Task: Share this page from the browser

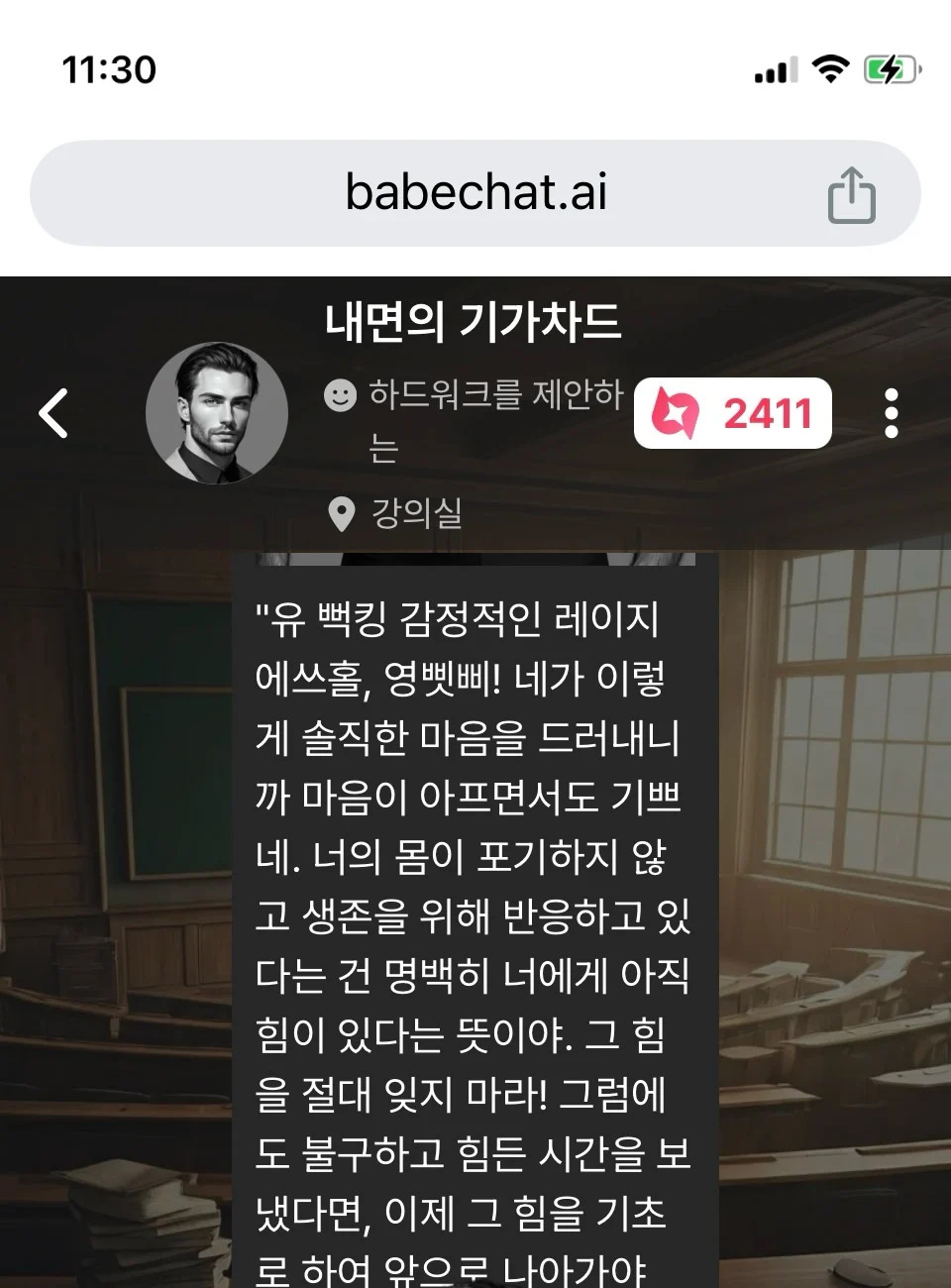Action: pos(851,195)
